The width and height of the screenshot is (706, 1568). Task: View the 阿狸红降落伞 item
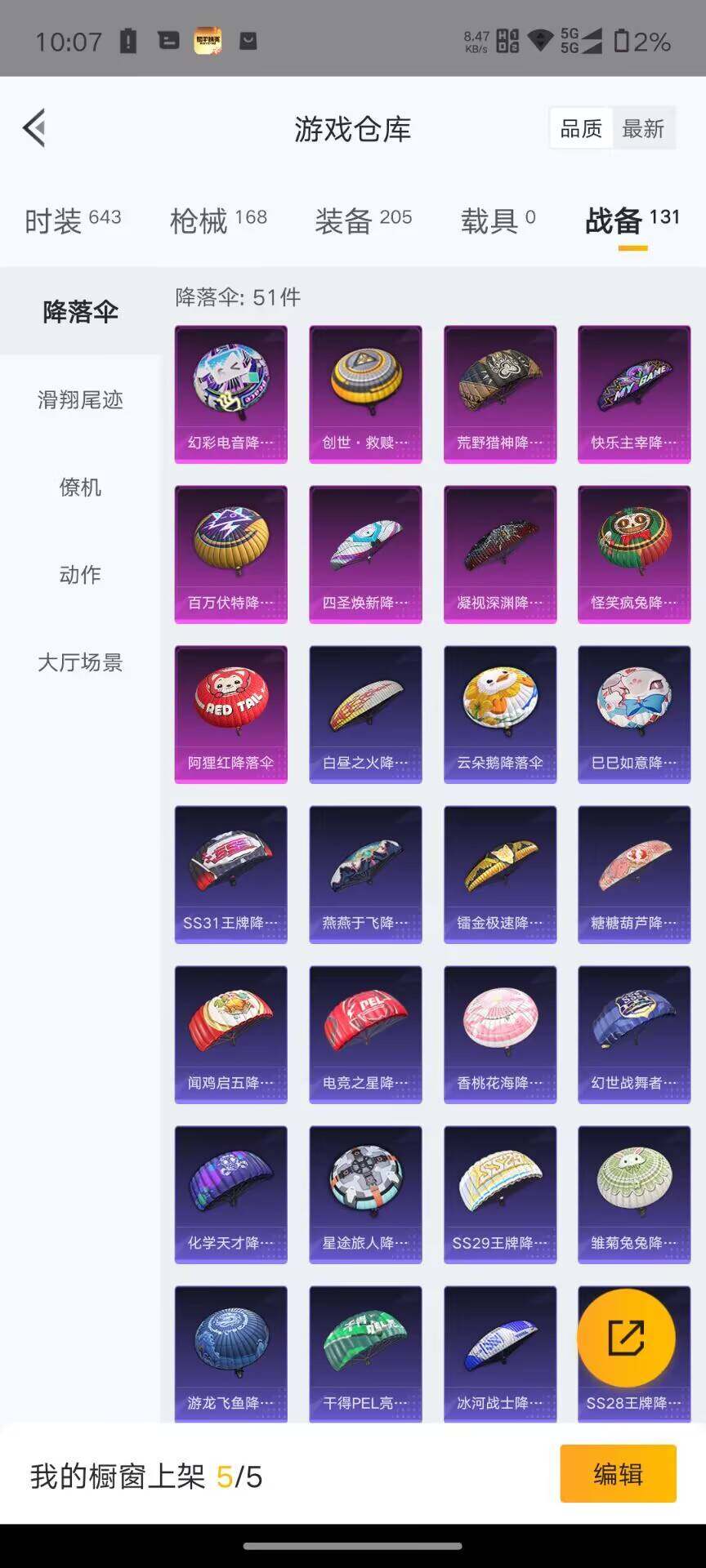[x=230, y=714]
